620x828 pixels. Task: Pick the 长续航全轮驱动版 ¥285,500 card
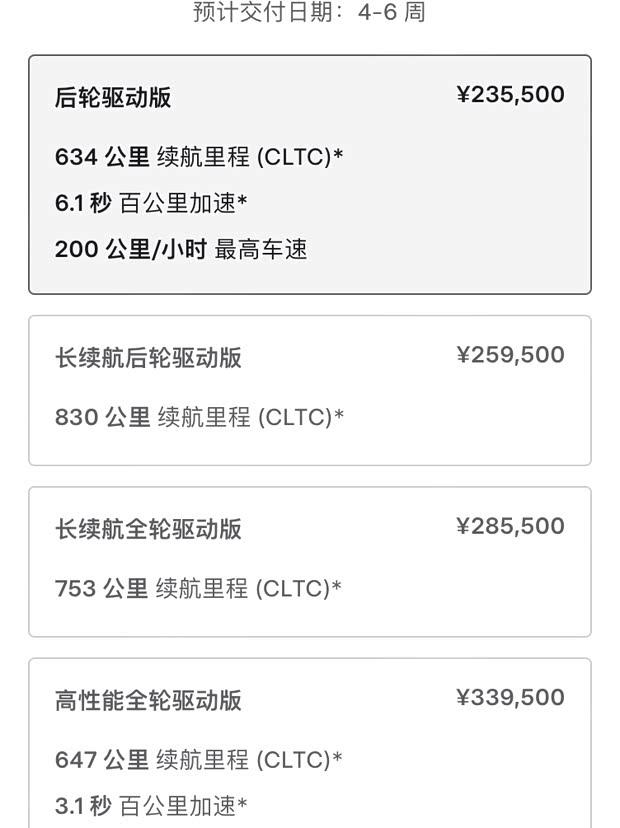pos(309,561)
